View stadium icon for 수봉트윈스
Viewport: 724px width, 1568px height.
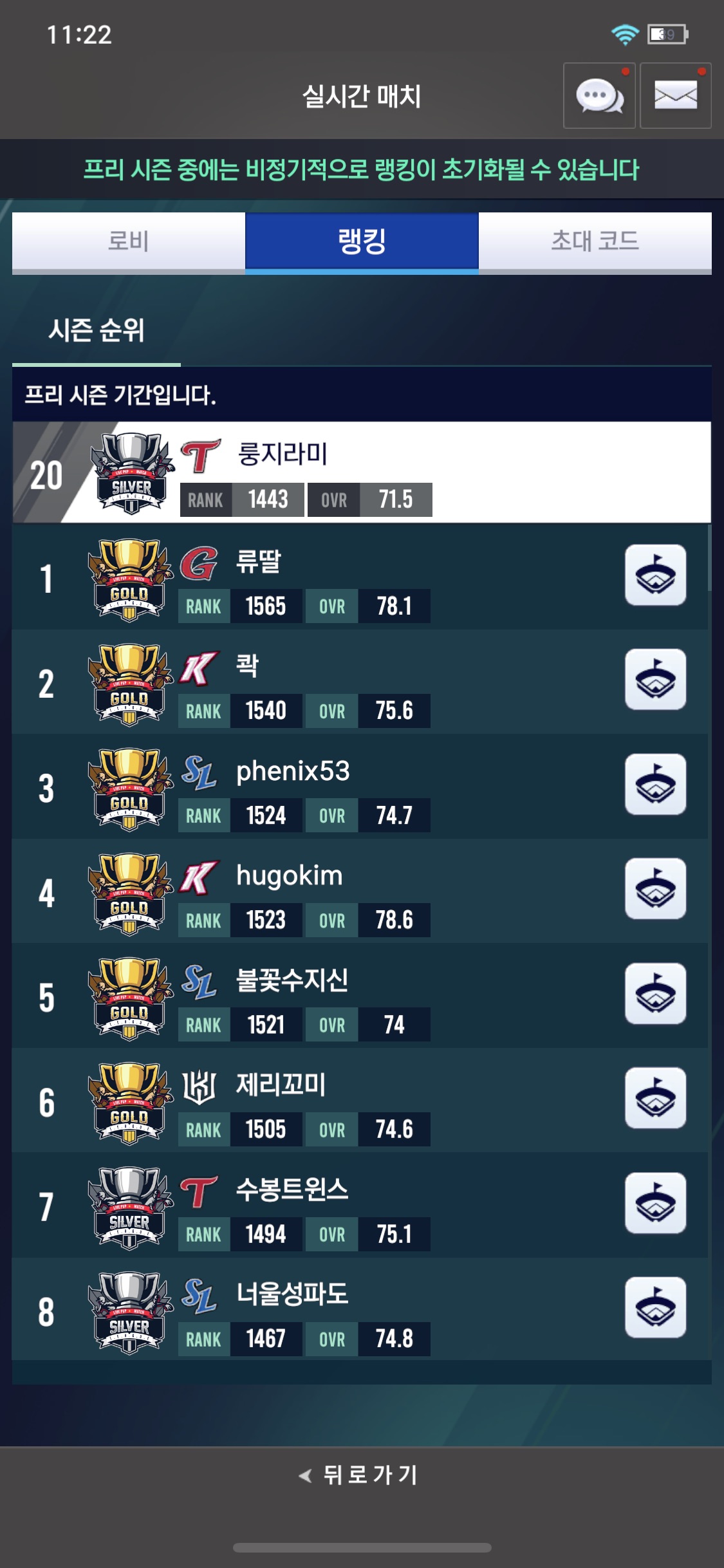point(655,1203)
